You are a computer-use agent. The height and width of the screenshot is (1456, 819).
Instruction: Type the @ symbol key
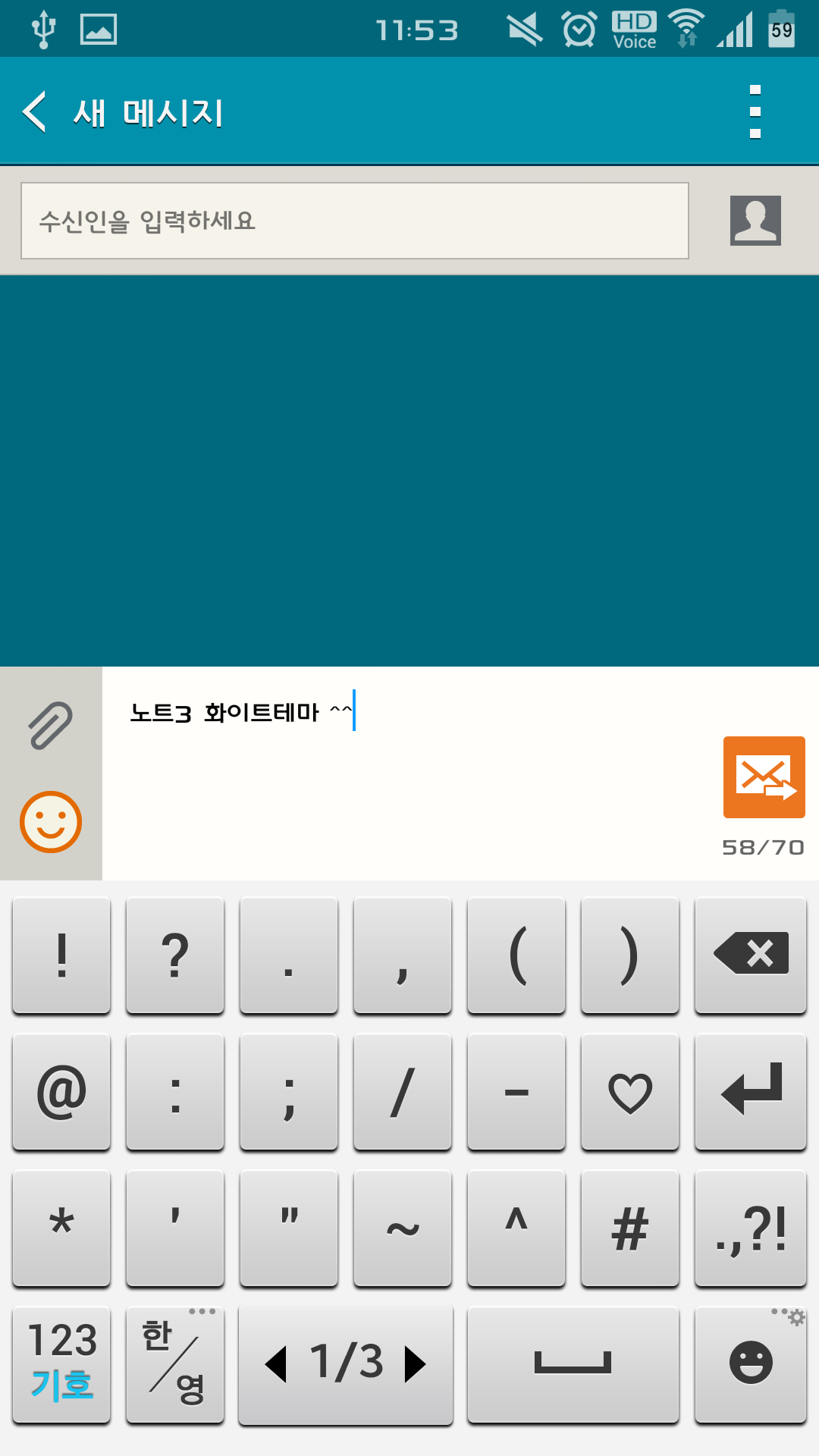pos(61,1092)
